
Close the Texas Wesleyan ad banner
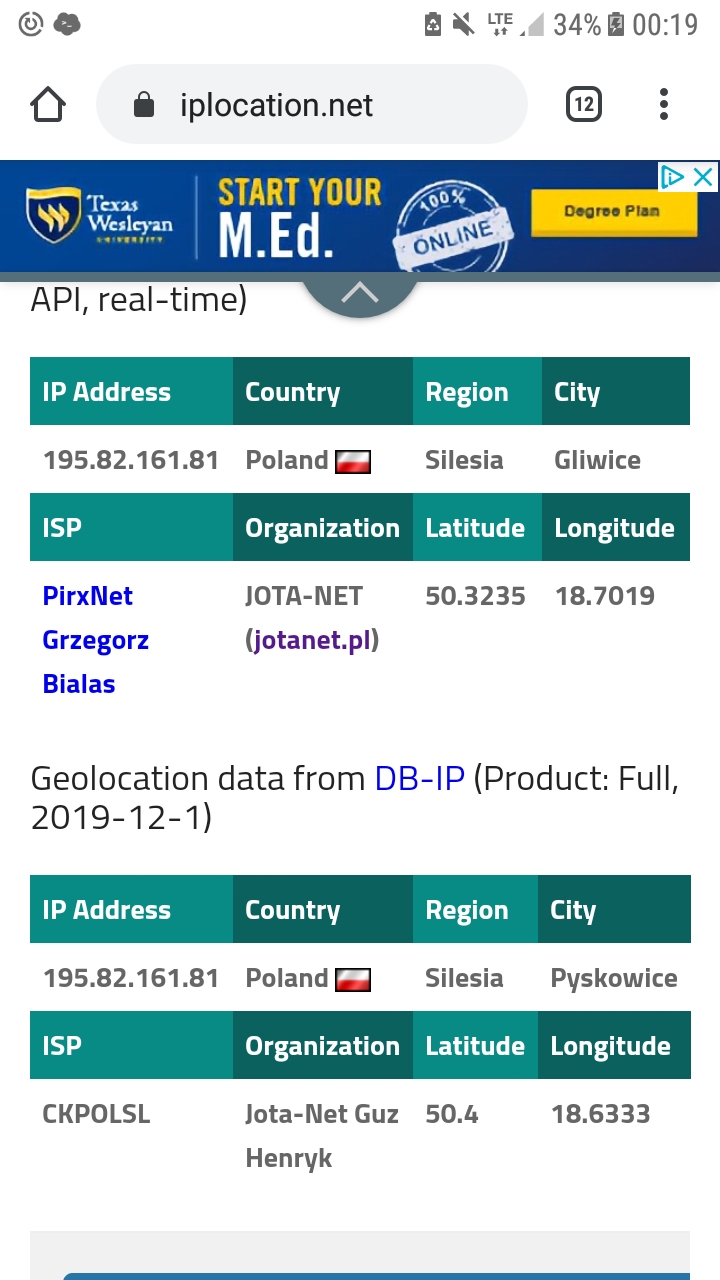coord(704,177)
